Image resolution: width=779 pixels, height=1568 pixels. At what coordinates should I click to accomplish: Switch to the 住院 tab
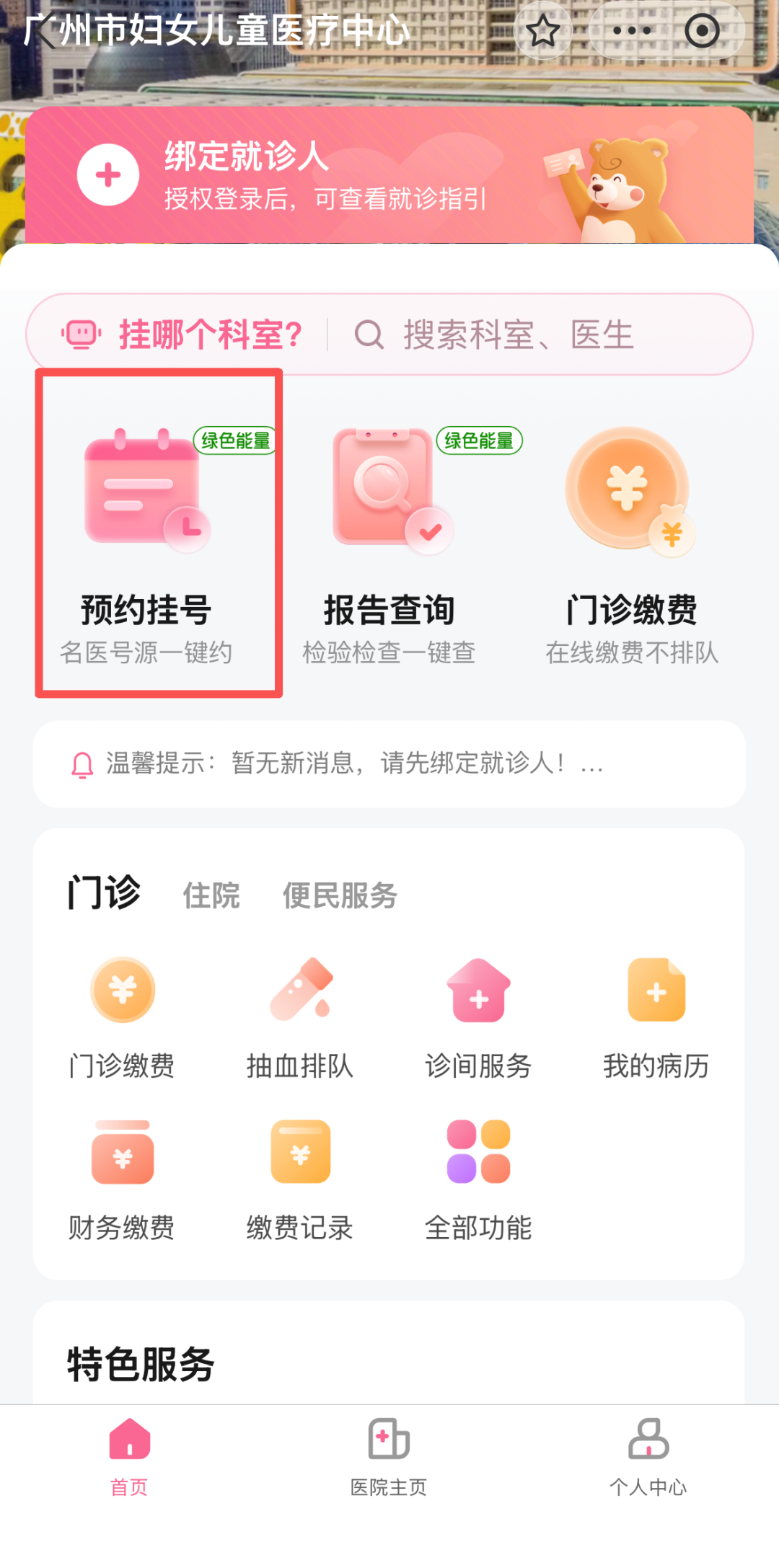[211, 895]
